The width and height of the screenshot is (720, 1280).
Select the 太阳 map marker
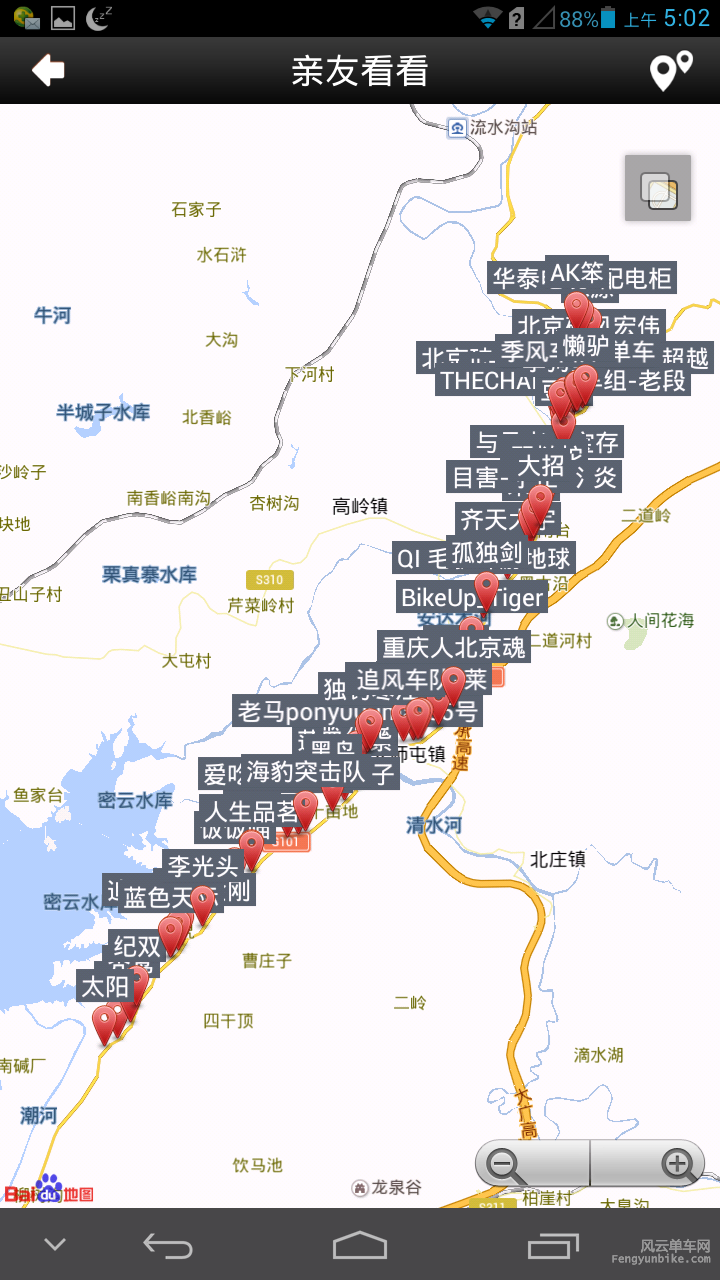click(x=105, y=987)
